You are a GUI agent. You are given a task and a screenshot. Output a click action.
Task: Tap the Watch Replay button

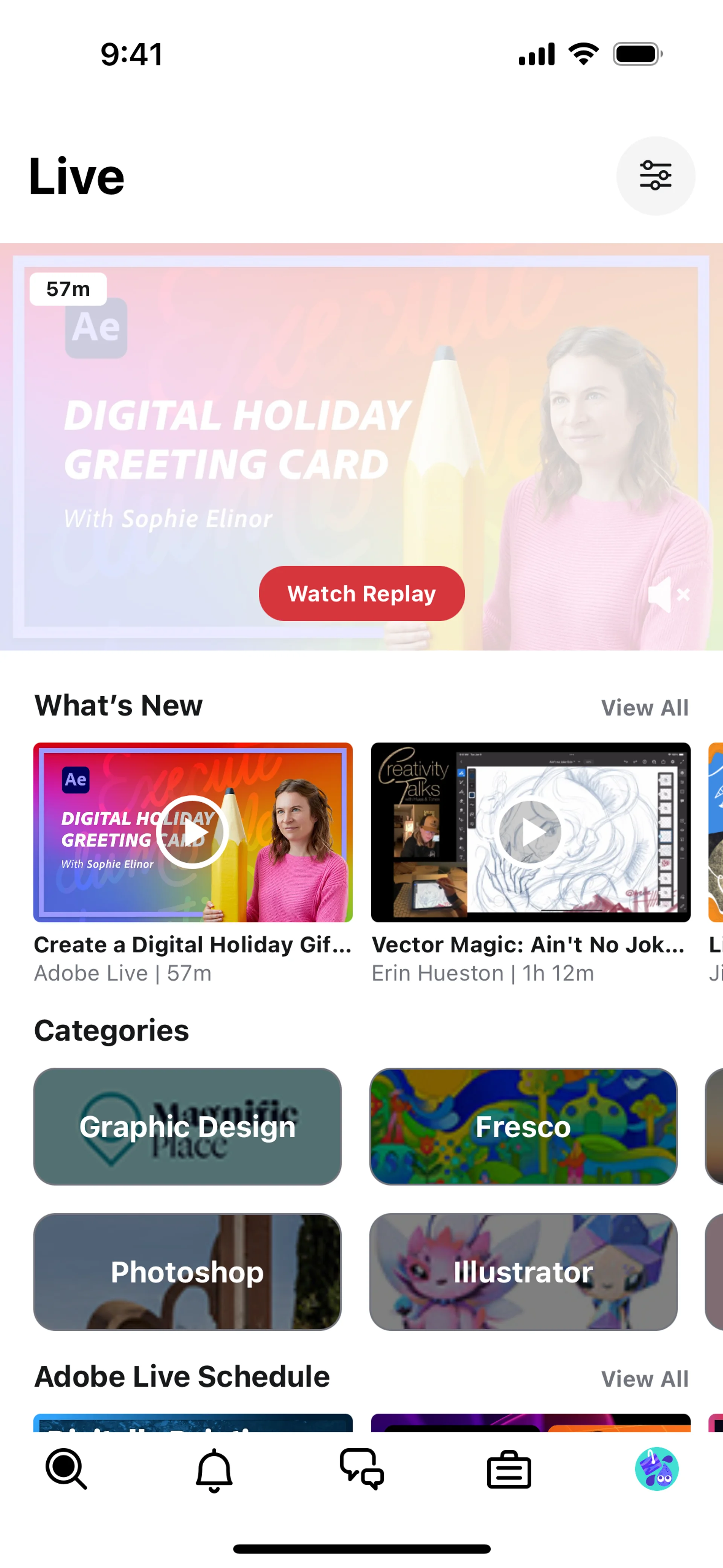click(361, 593)
